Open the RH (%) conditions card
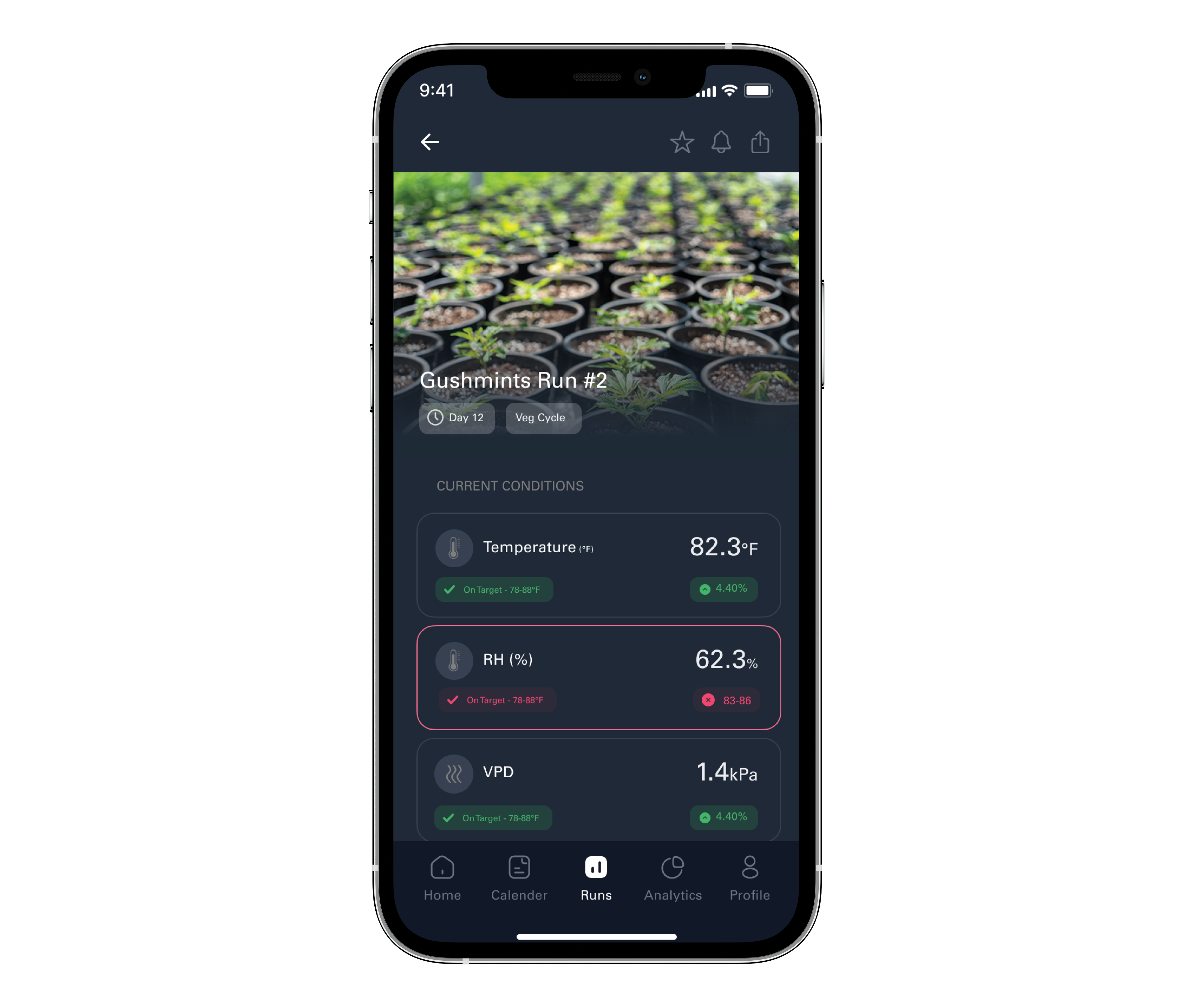 (x=598, y=677)
